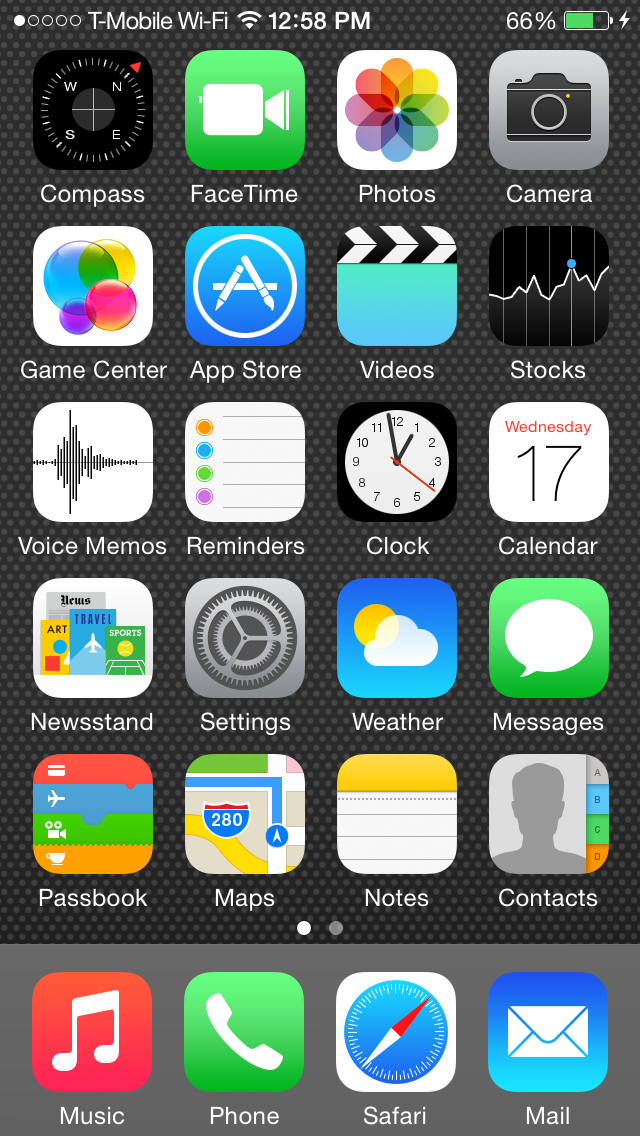This screenshot has height=1136, width=640.
Task: Open the Compass app
Action: 93,110
